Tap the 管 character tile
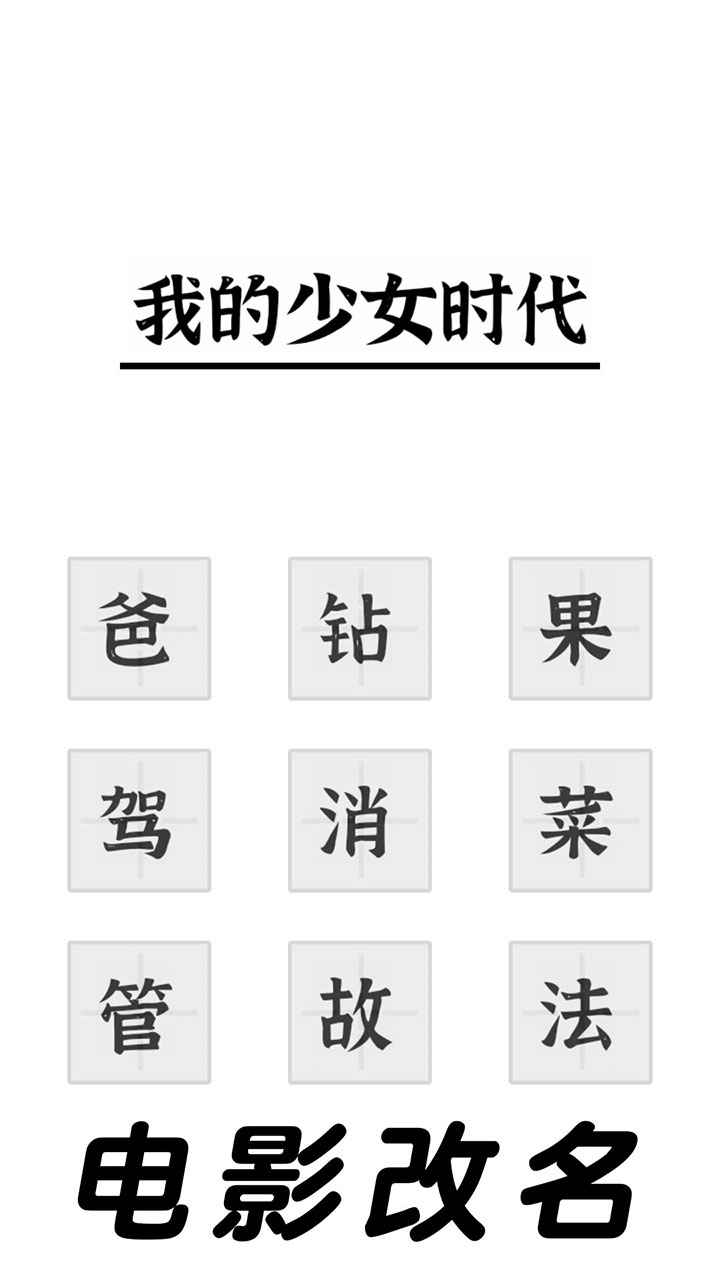Viewport: 720px width, 1280px height. tap(139, 1012)
